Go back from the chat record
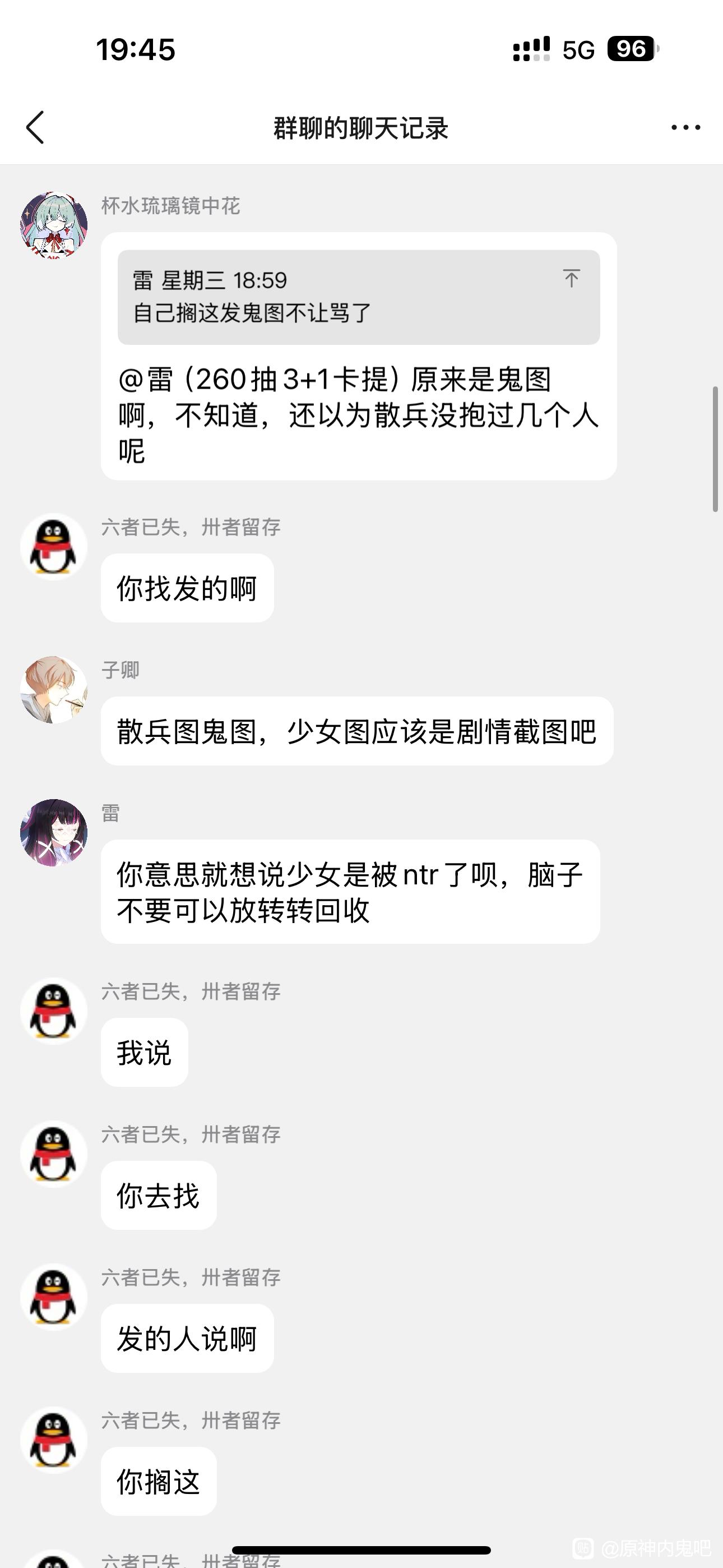This screenshot has width=723, height=1568. (35, 128)
